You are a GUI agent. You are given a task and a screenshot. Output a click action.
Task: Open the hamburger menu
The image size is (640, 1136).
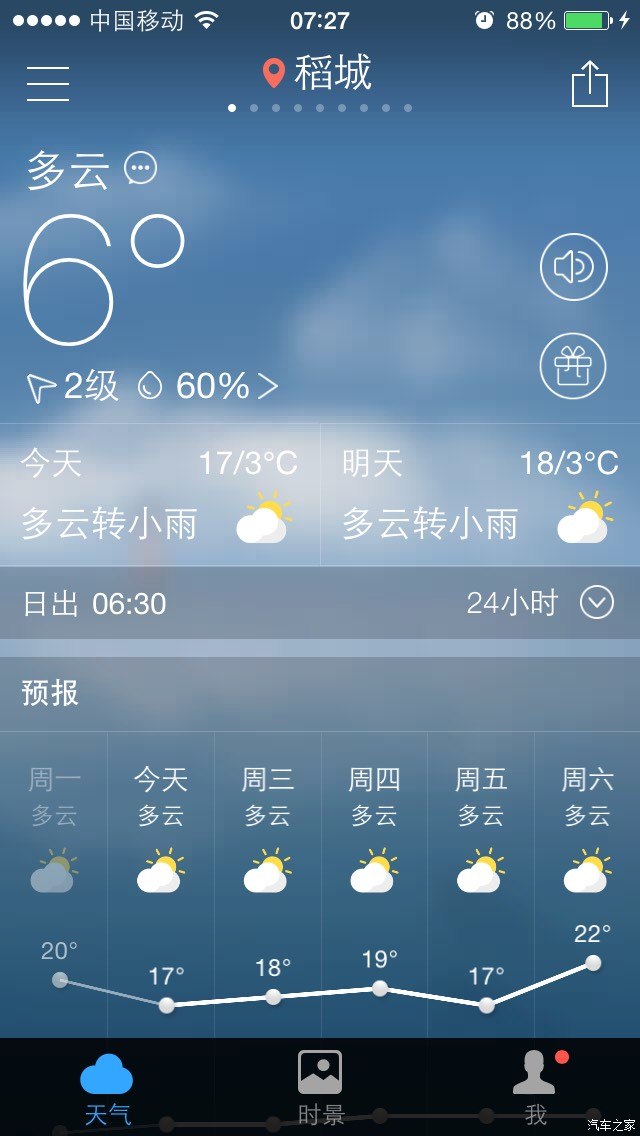tap(48, 82)
